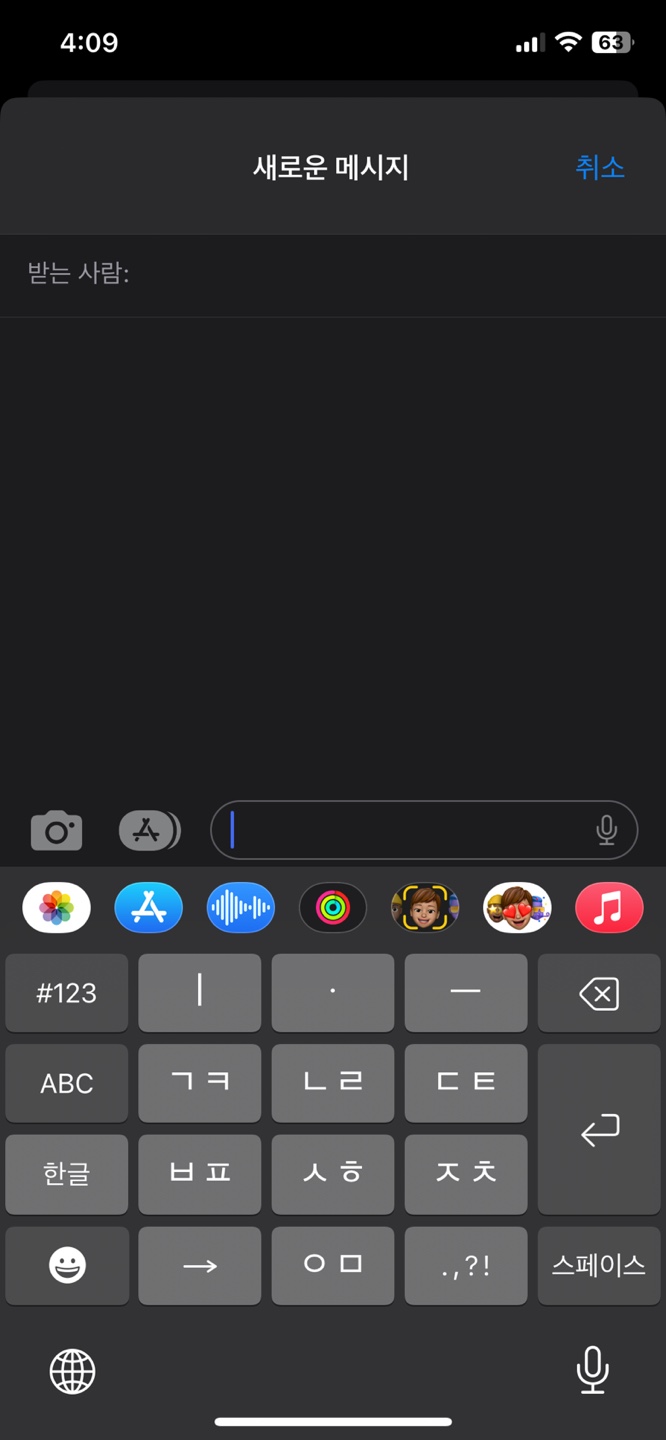The height and width of the screenshot is (1440, 666).
Task: Open Memoji stickers with yellow frame
Action: coord(425,908)
